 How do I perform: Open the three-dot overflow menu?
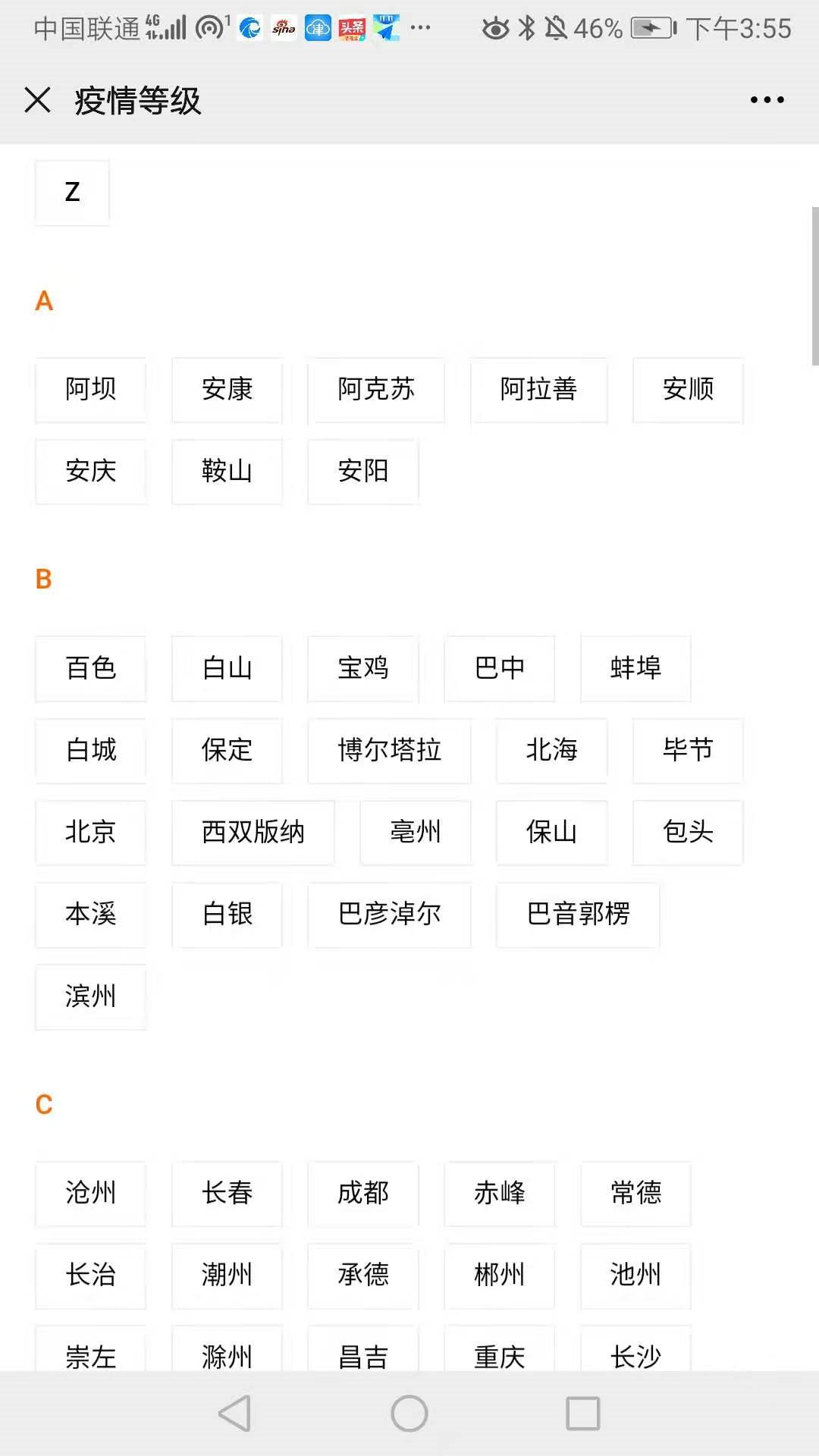click(x=767, y=99)
